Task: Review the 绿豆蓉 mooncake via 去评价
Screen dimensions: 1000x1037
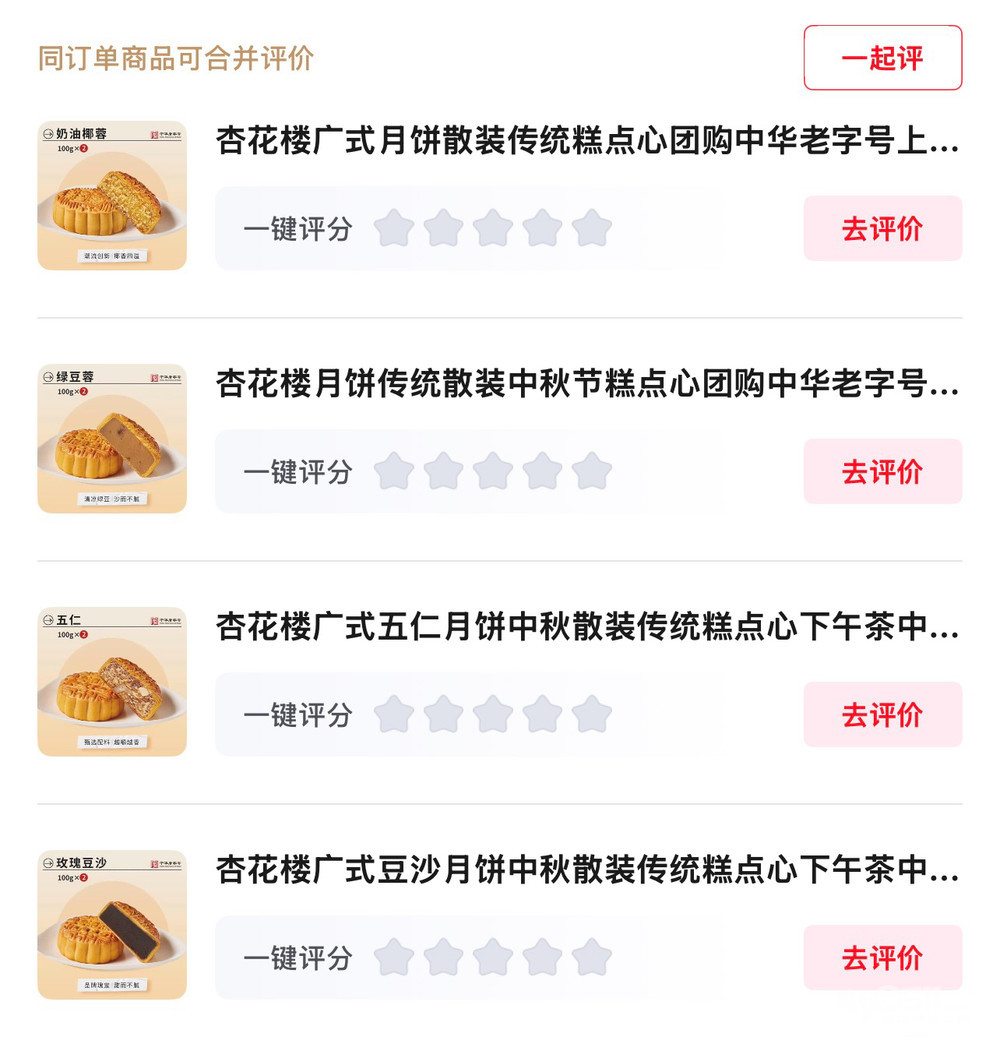Action: point(882,472)
